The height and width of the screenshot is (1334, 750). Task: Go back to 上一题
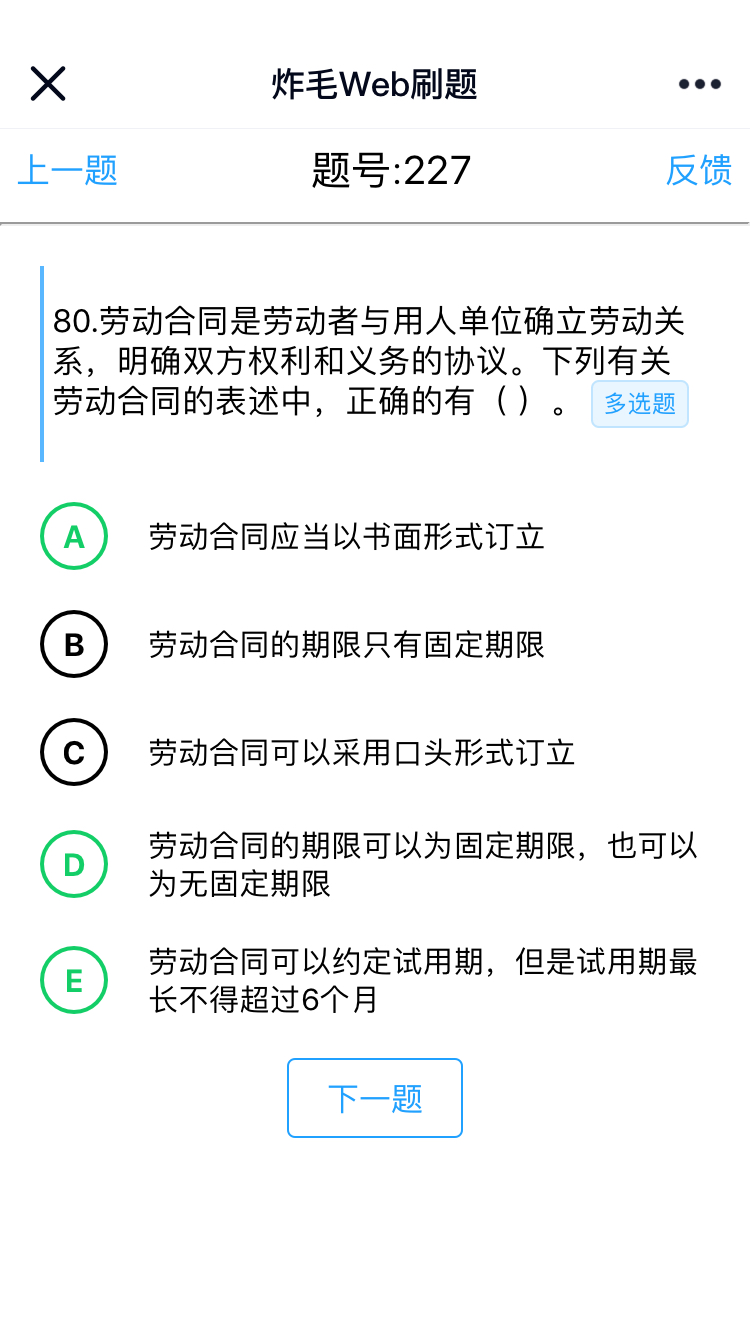pyautogui.click(x=68, y=170)
